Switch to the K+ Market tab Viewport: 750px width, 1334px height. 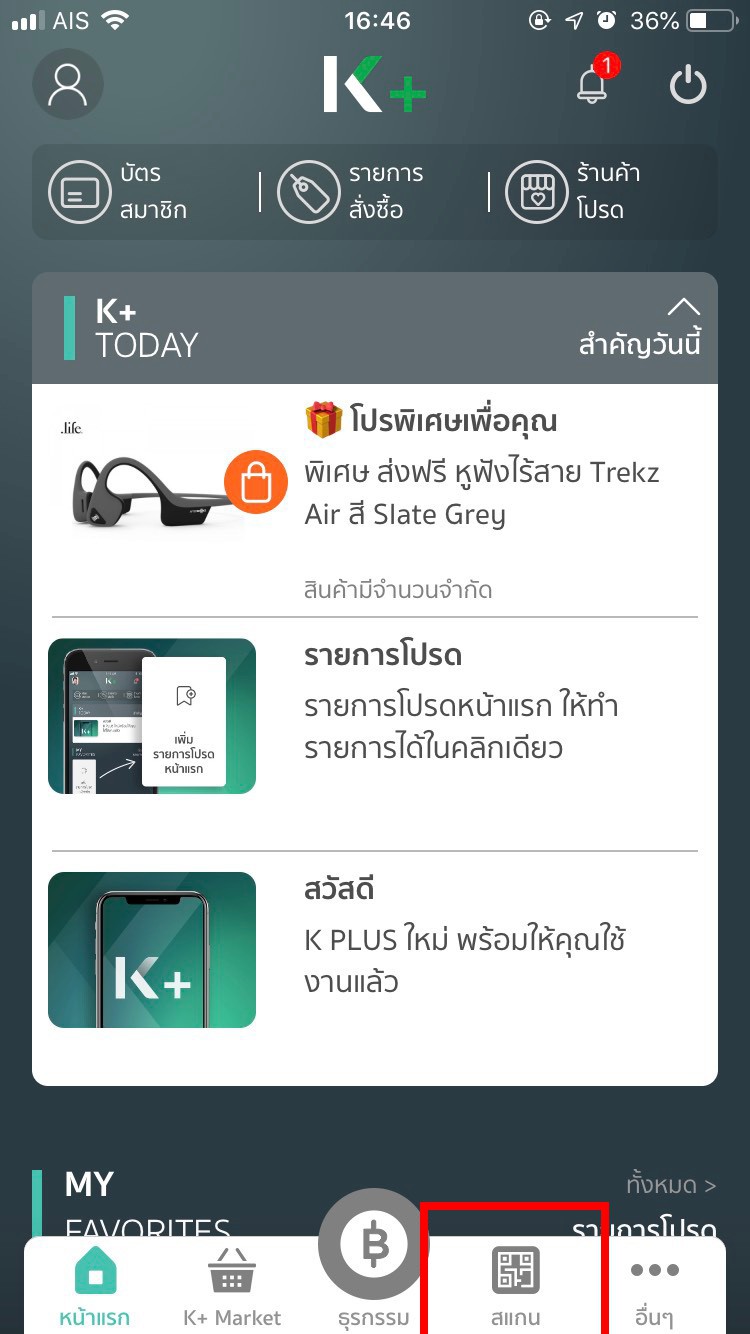232,1287
